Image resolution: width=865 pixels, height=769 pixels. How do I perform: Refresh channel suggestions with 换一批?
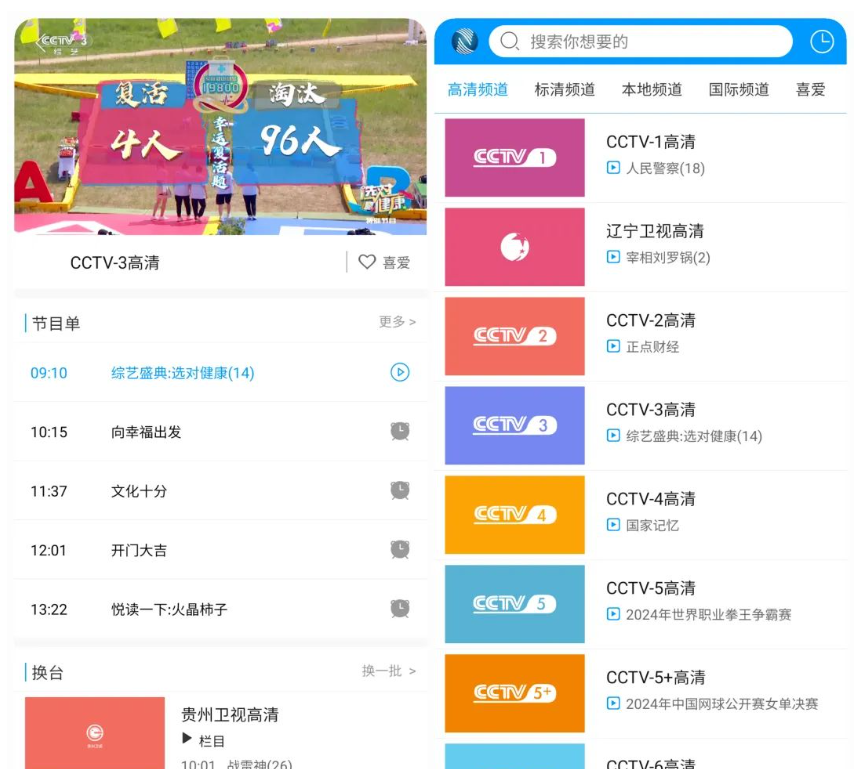click(x=389, y=671)
